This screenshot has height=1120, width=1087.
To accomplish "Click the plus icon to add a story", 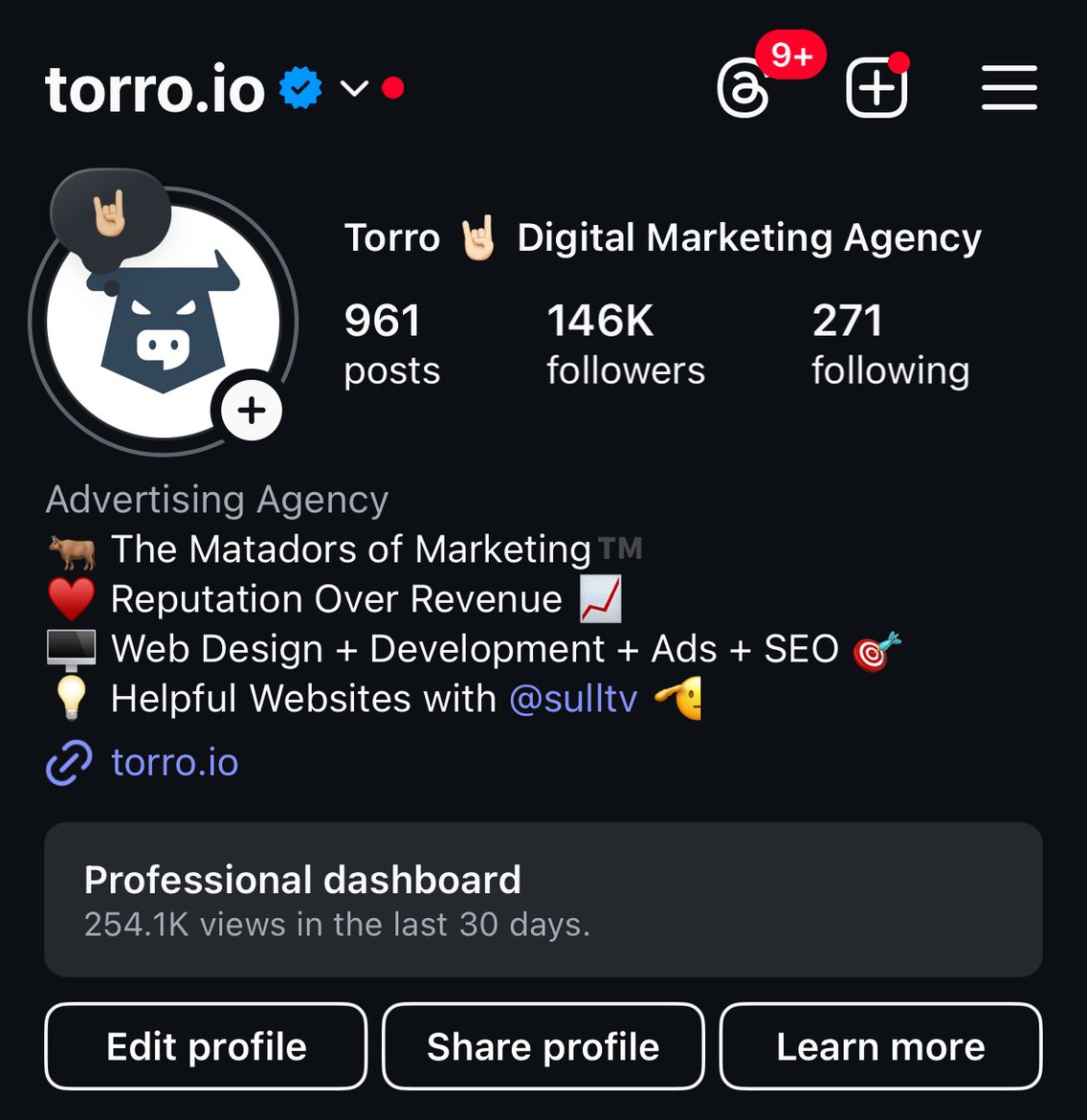I will click(x=251, y=410).
